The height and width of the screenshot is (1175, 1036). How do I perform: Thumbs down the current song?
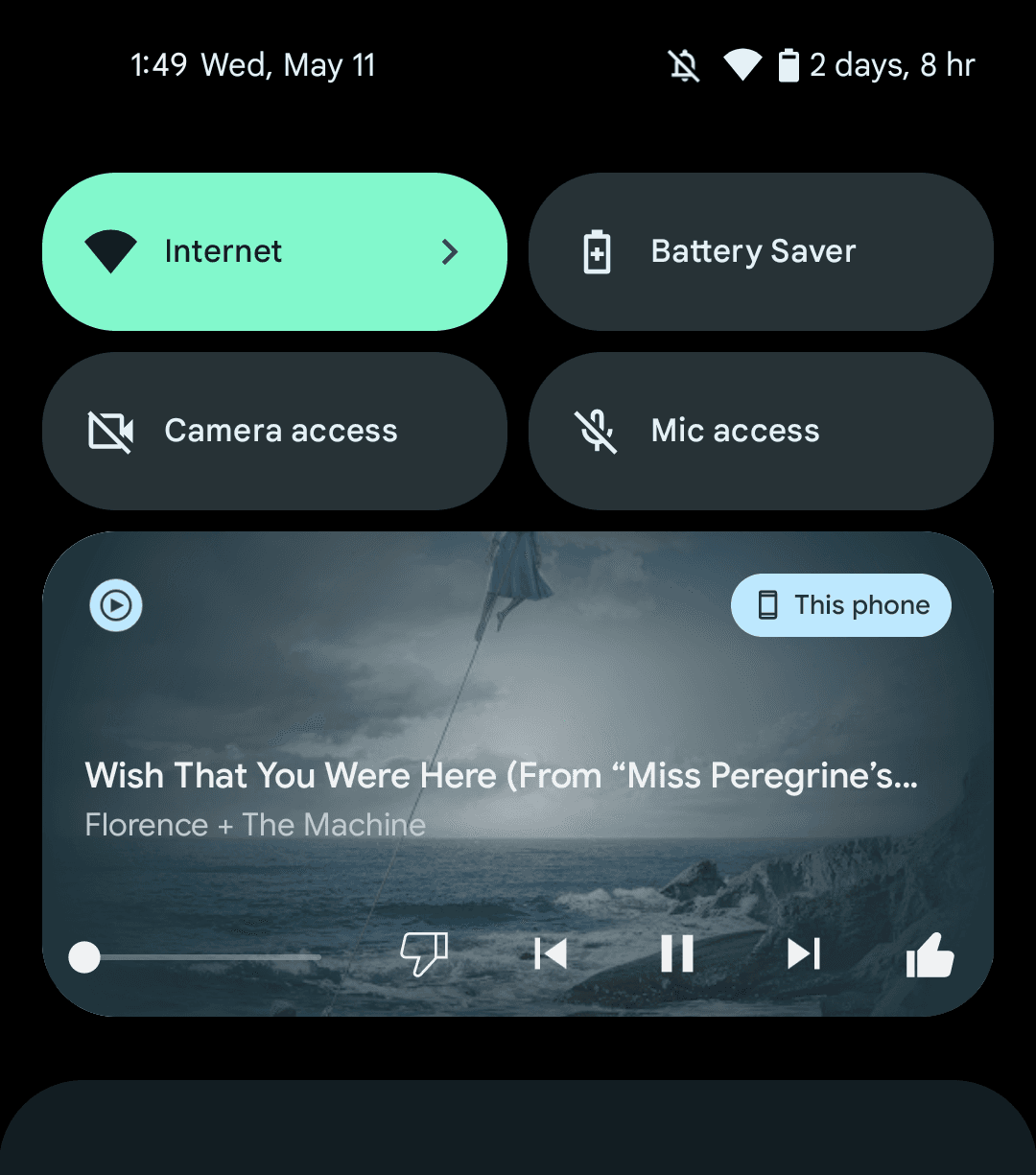[x=424, y=954]
